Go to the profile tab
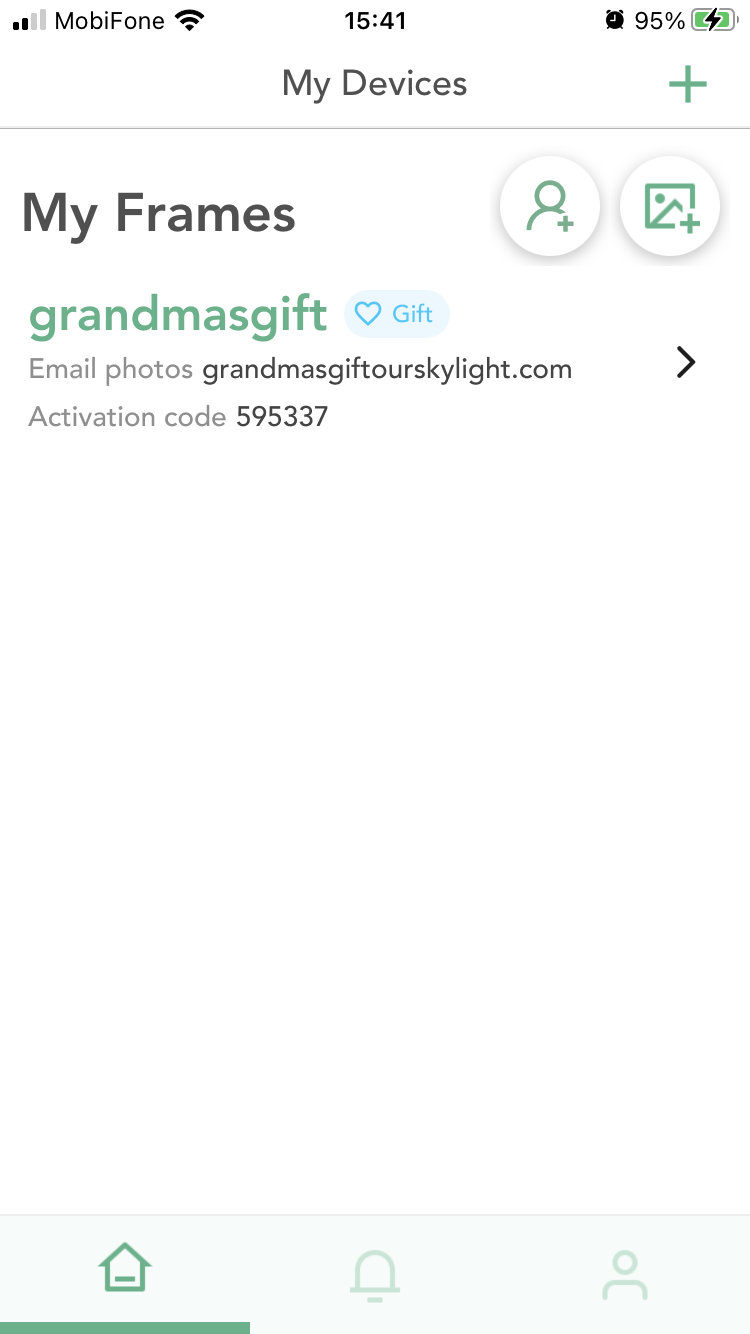This screenshot has width=750, height=1334. coord(625,1275)
